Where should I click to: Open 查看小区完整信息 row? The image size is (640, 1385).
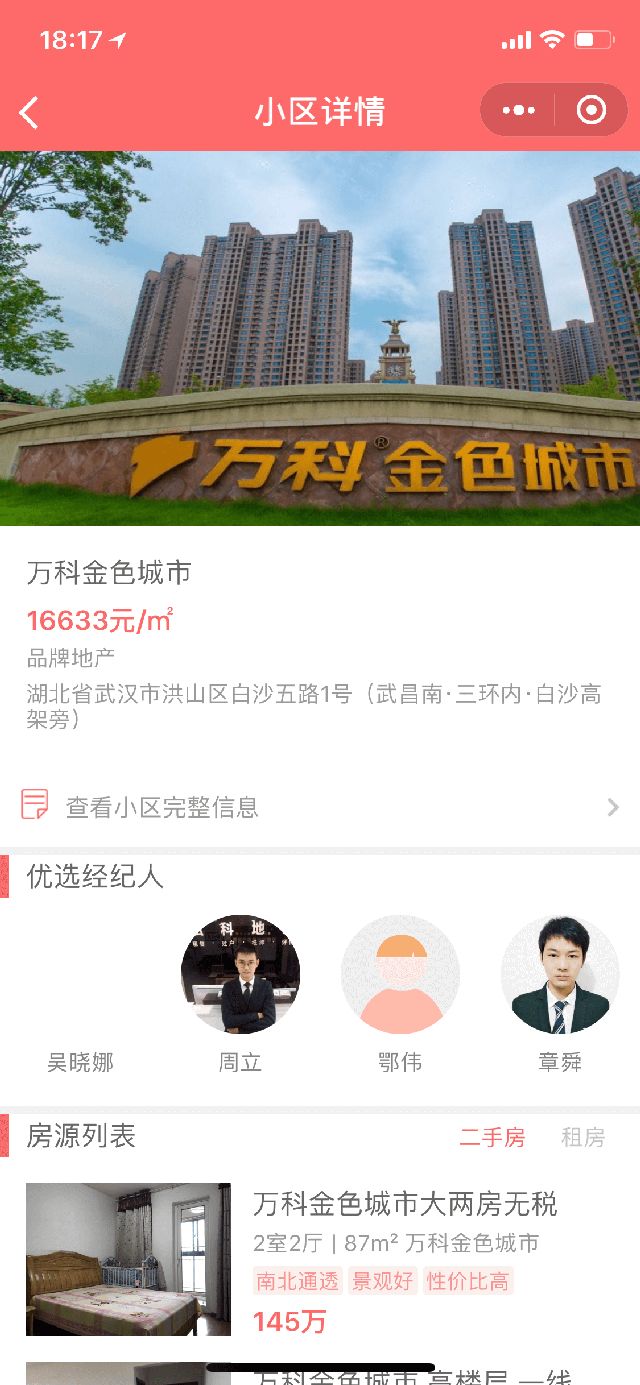pos(320,807)
